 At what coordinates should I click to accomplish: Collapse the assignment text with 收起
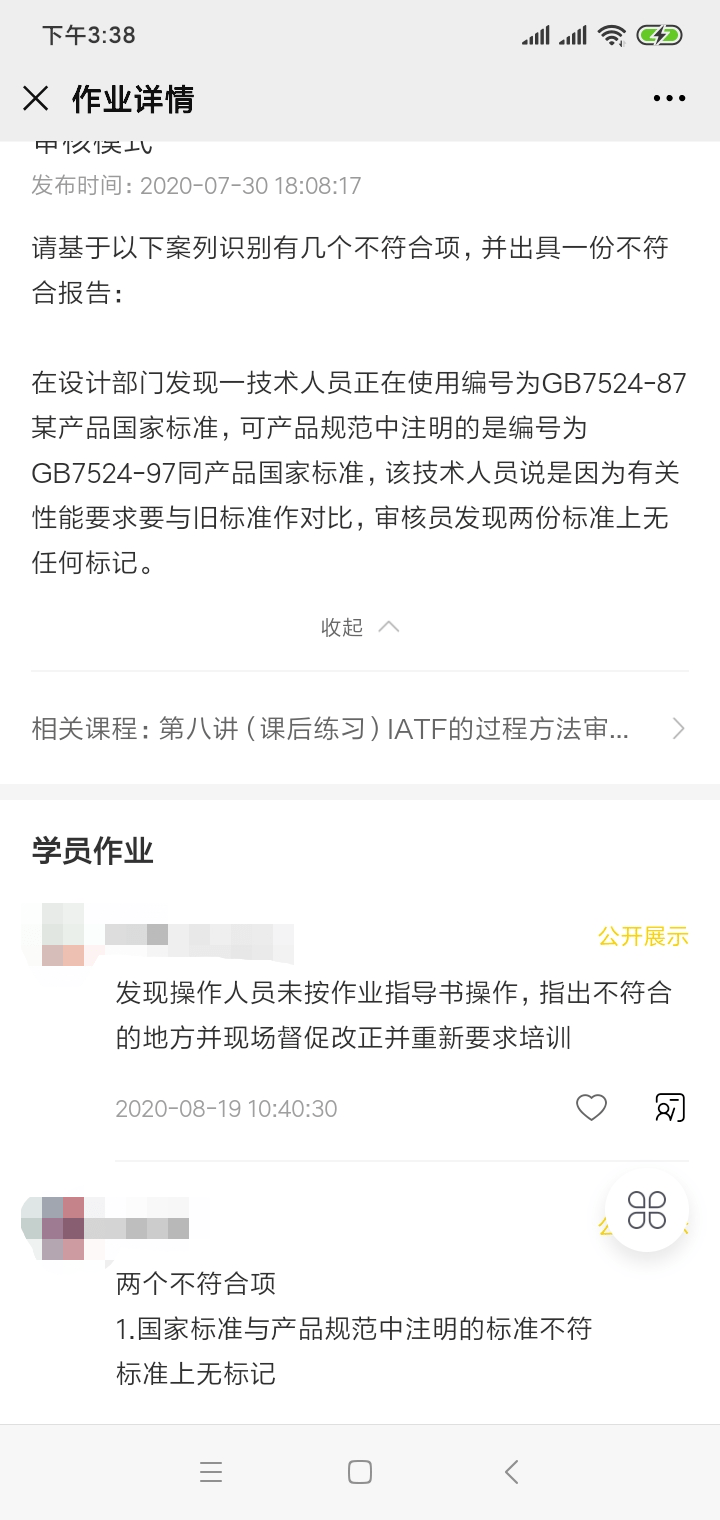tap(360, 627)
